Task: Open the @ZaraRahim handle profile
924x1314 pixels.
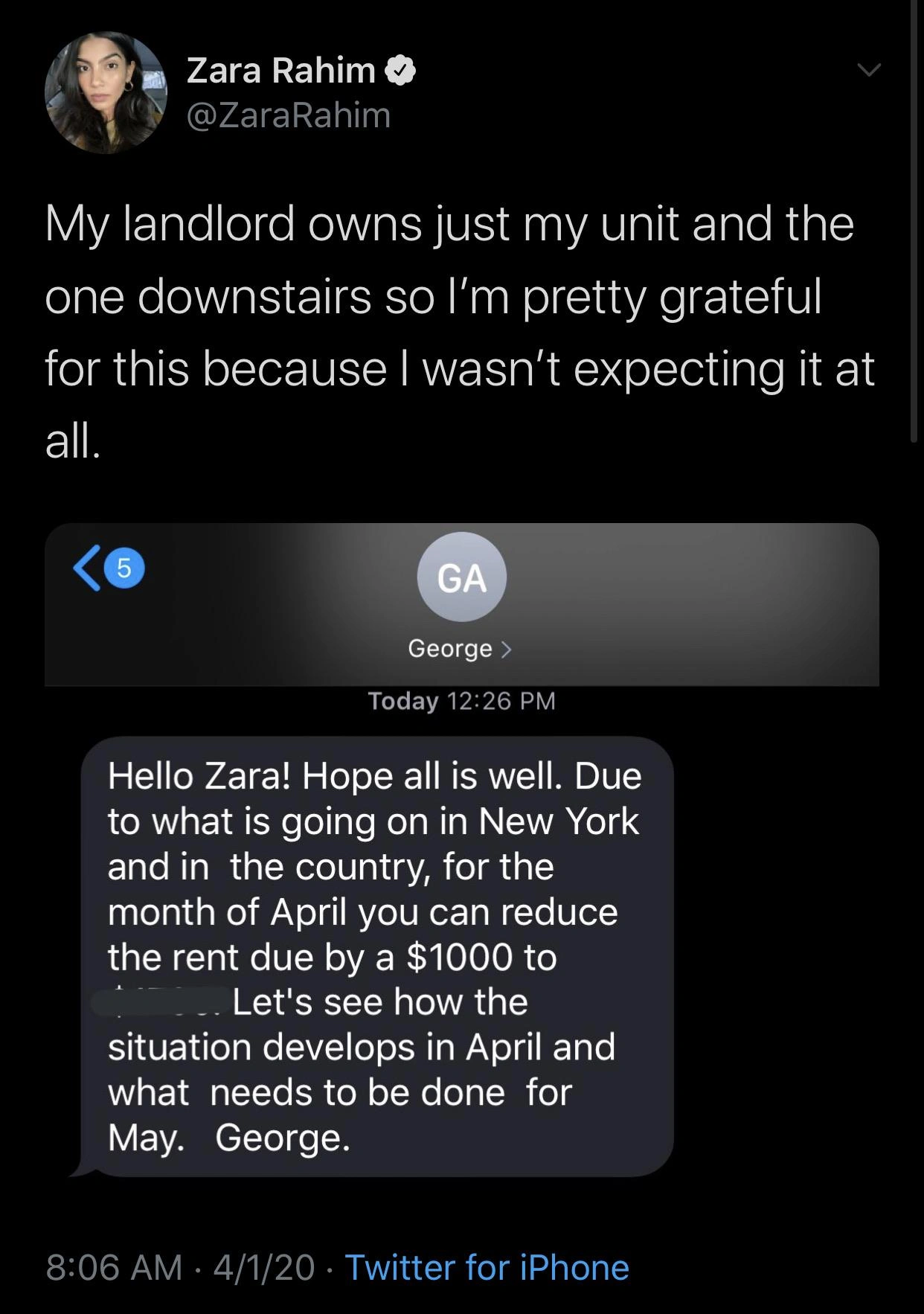Action: tap(289, 115)
